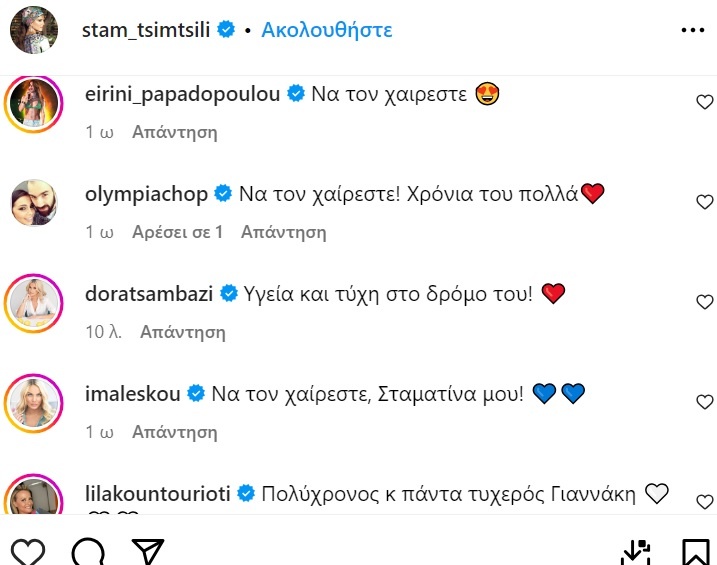Open the comment bubble icon
This screenshot has width=717, height=565.
(88, 551)
